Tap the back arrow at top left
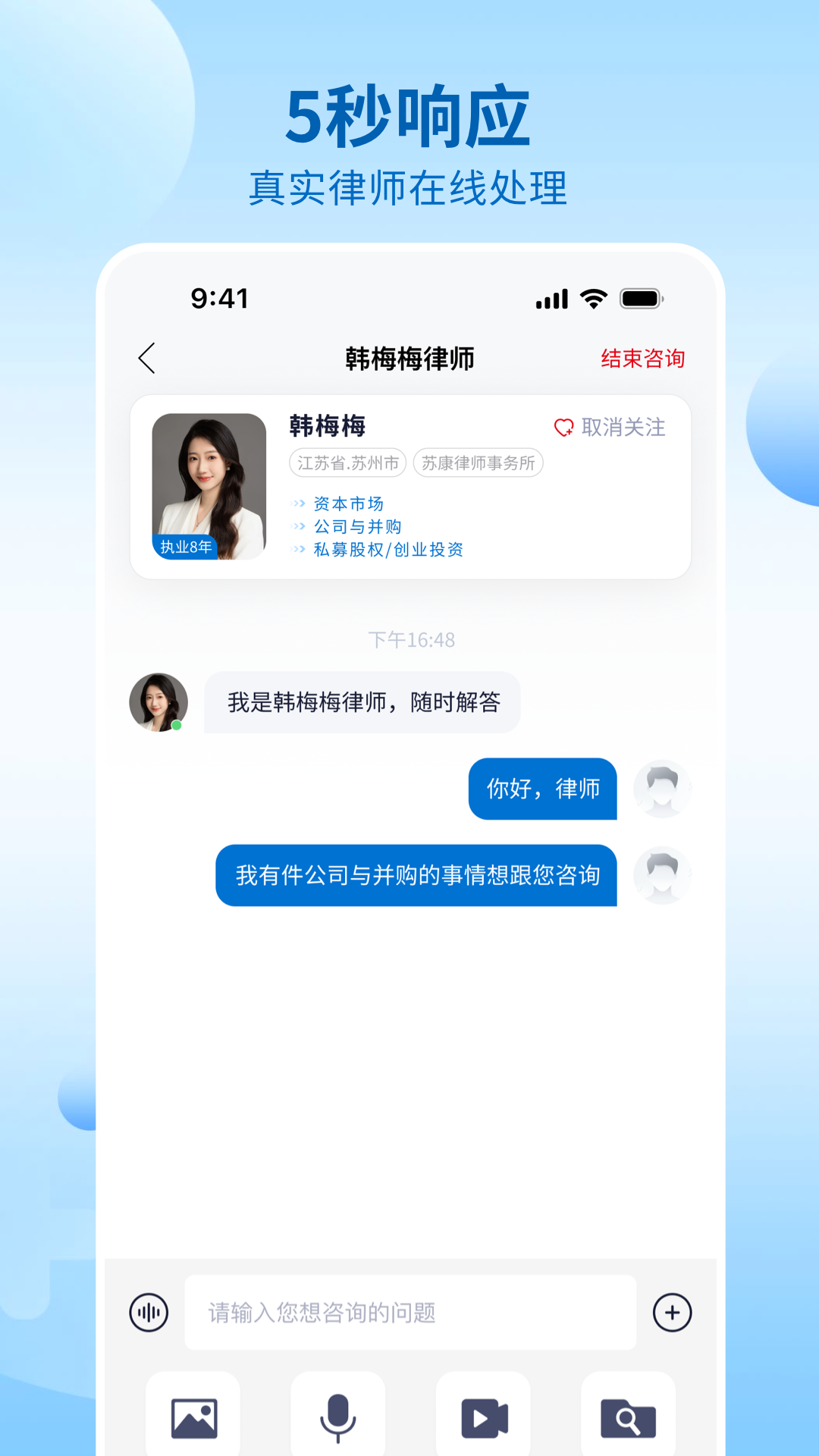This screenshot has width=819, height=1456. click(x=147, y=357)
